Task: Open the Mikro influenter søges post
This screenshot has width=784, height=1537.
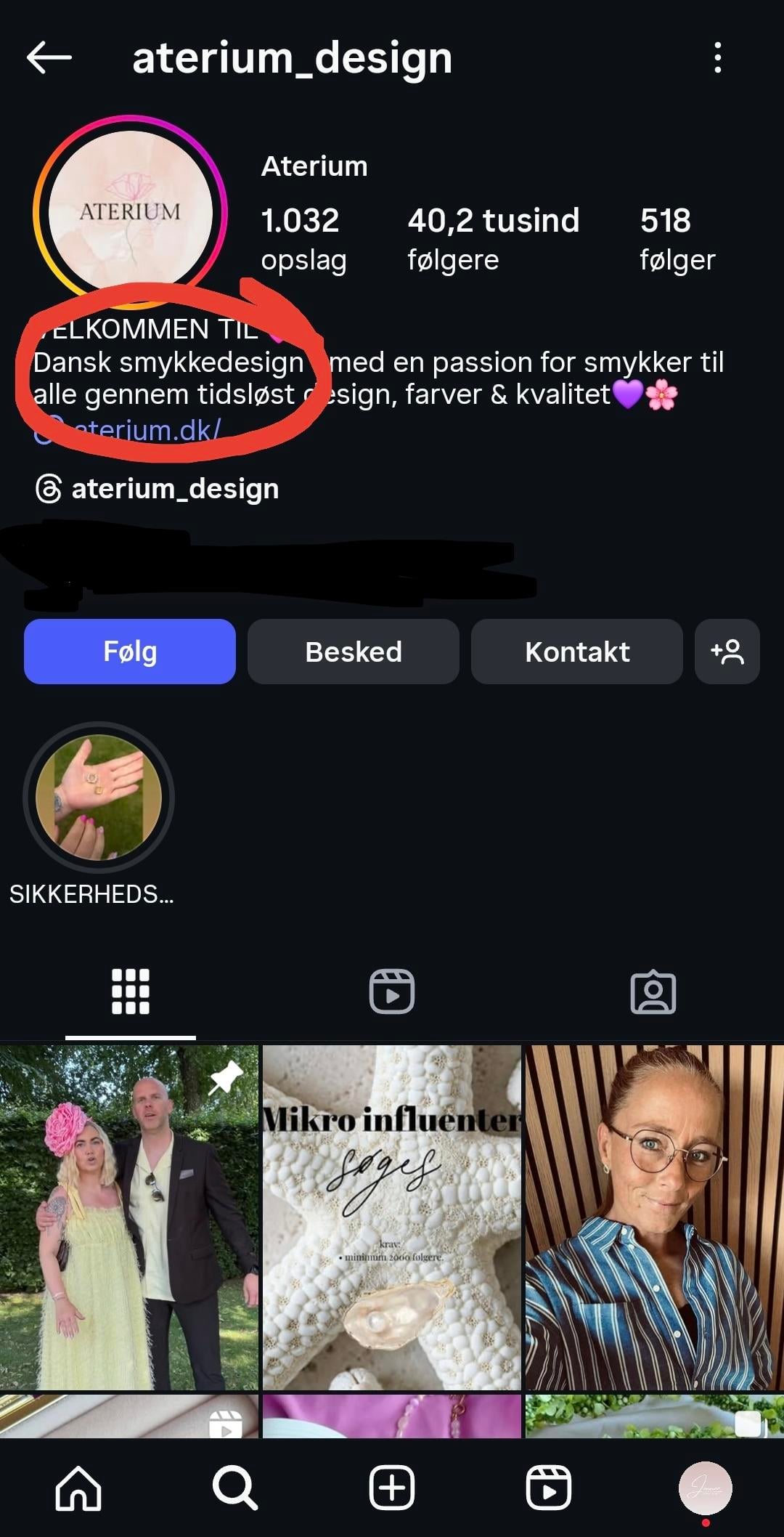Action: [x=392, y=1217]
